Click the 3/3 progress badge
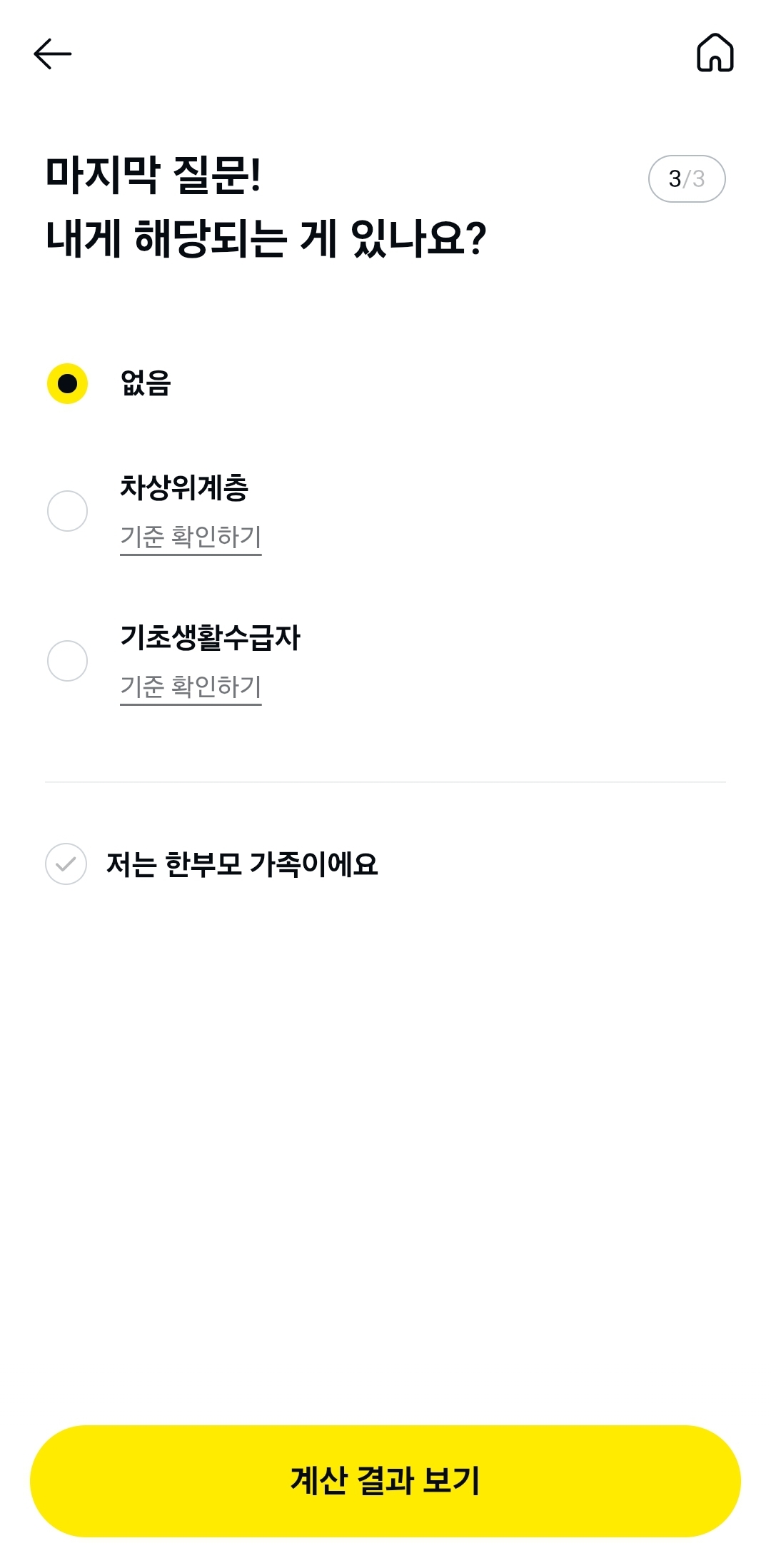 [687, 177]
